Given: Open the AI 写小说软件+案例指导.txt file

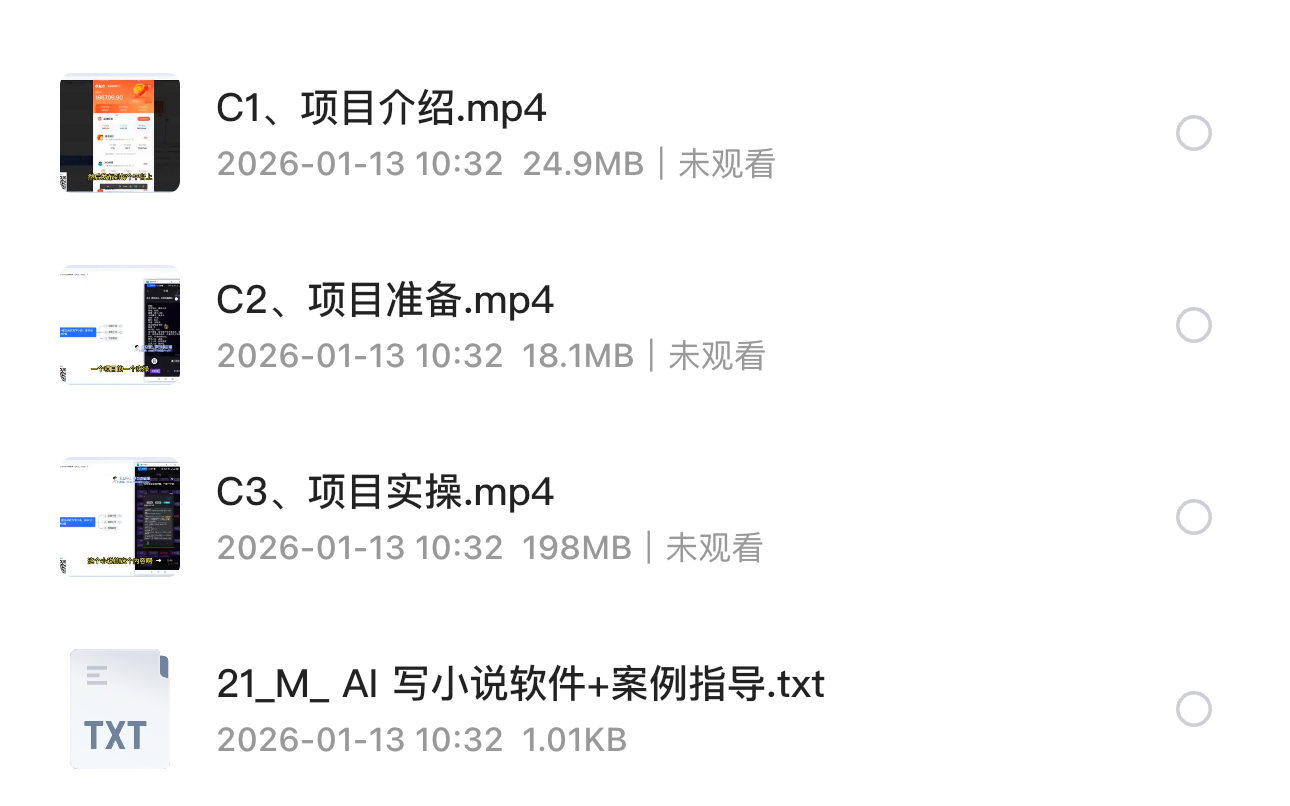Looking at the screenshot, I should (520, 685).
